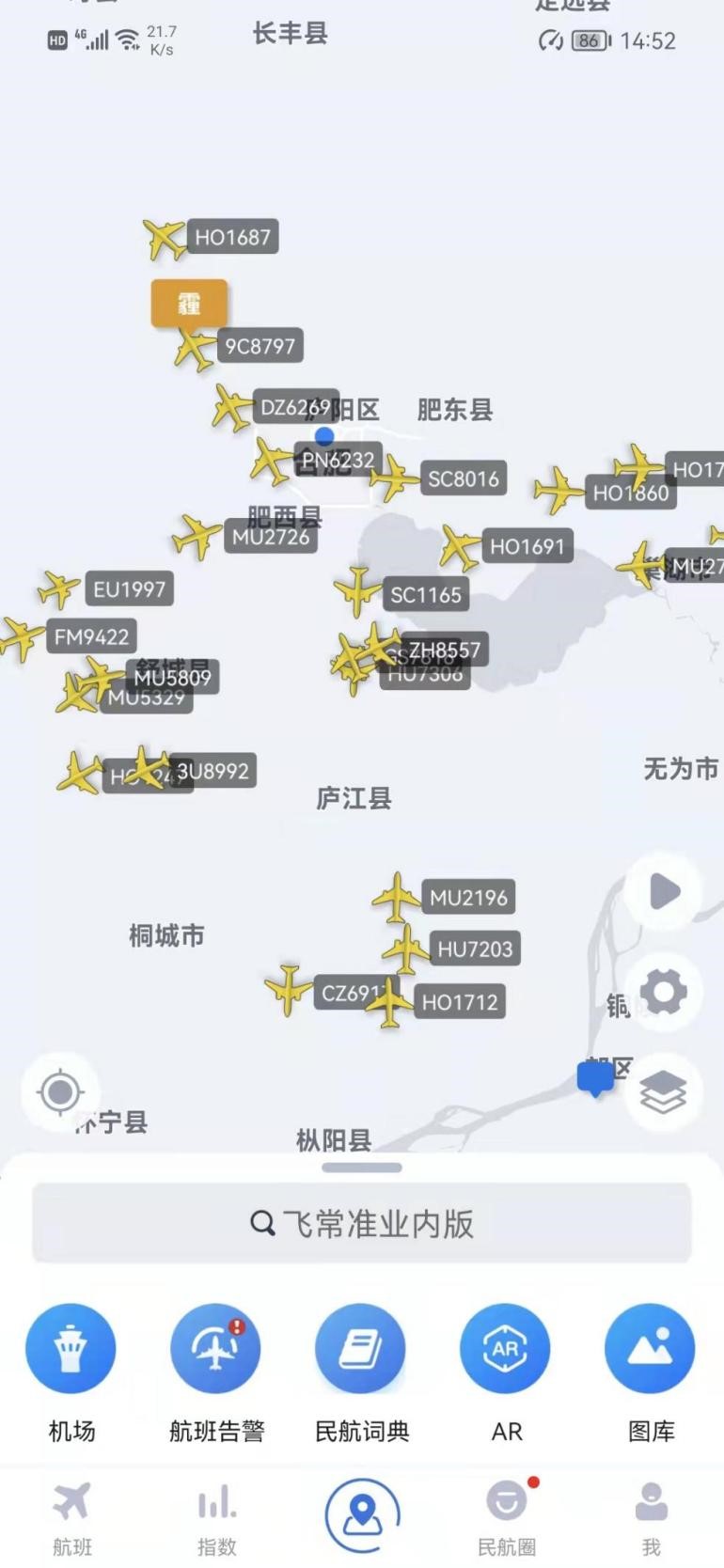
Task: Open the 民航词典 dictionary
Action: point(361,1349)
